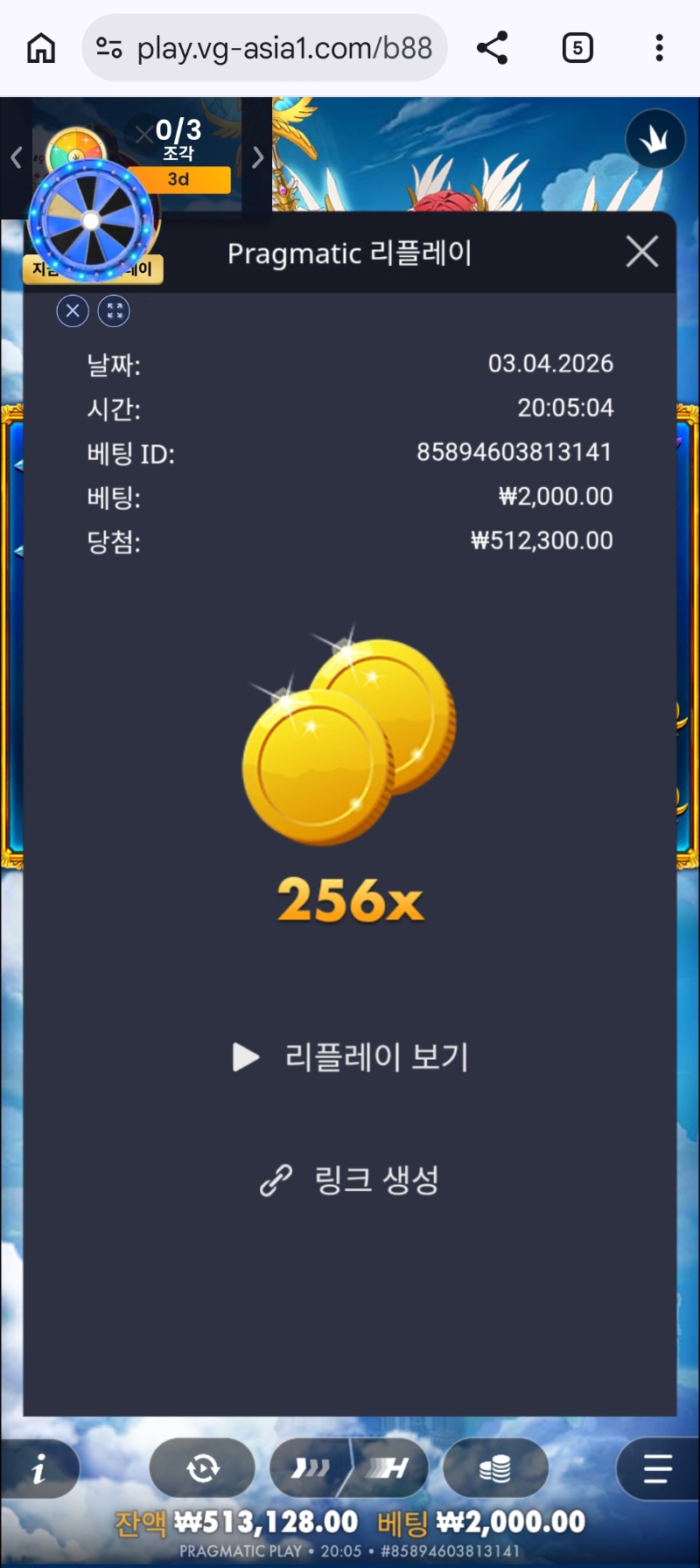The height and width of the screenshot is (1568, 700).
Task: Tap the round crown icon at top right
Action: point(654,139)
